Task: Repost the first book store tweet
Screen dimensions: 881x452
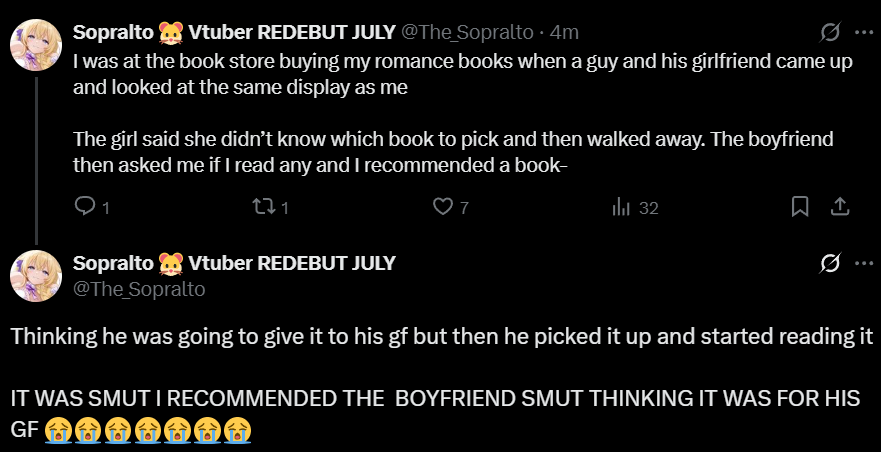Action: tap(262, 207)
